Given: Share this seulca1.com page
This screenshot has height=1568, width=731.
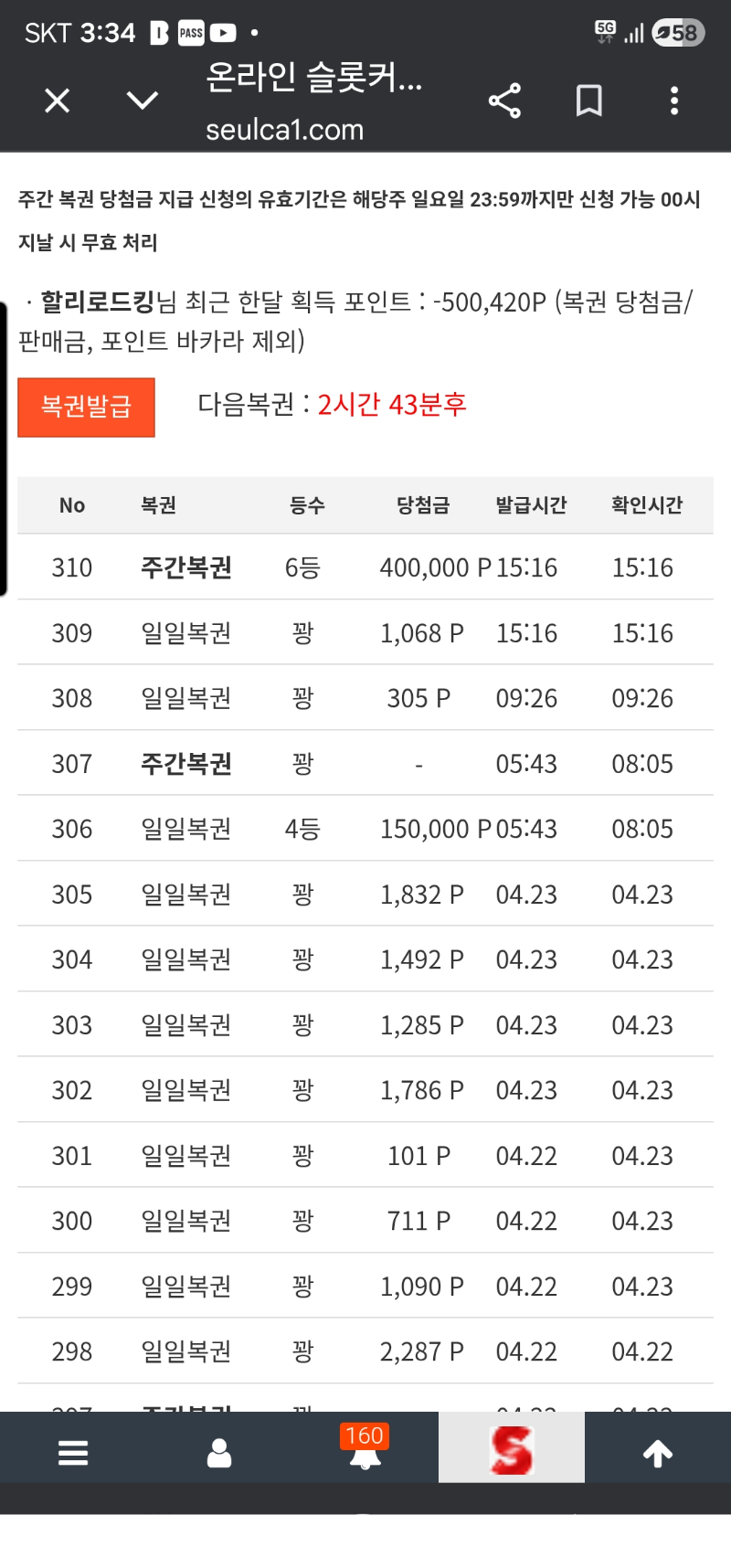Looking at the screenshot, I should (504, 101).
